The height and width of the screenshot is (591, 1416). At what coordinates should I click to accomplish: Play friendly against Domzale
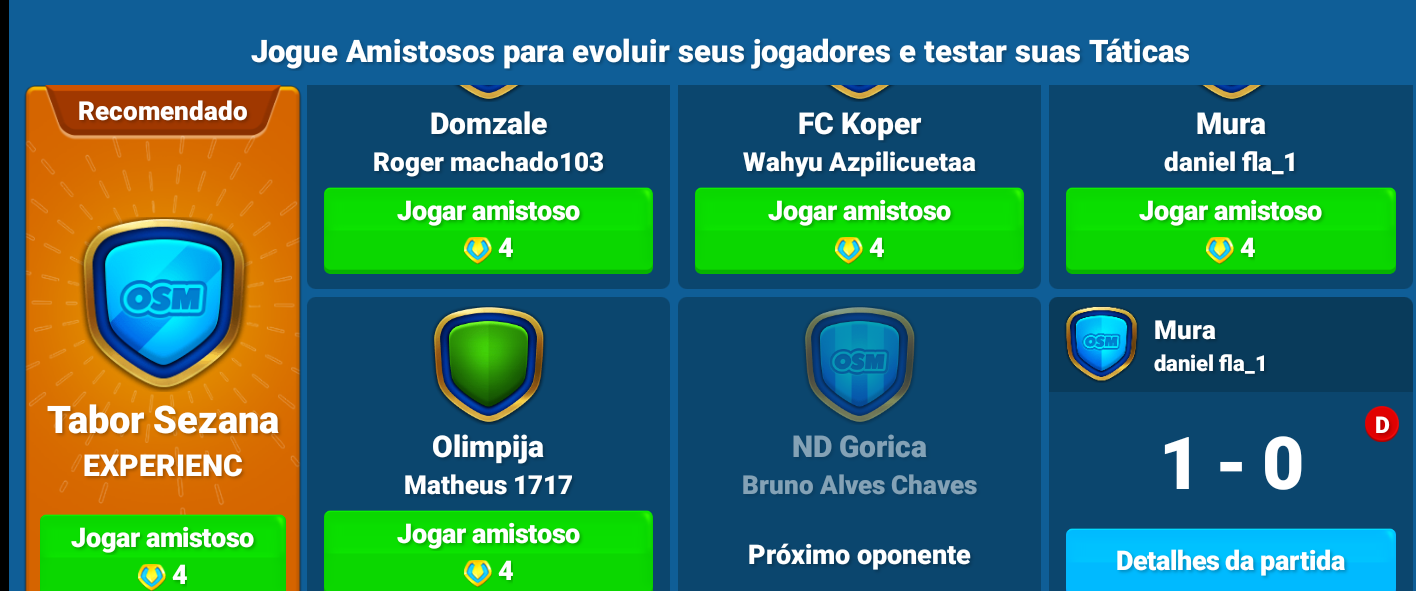click(x=488, y=229)
